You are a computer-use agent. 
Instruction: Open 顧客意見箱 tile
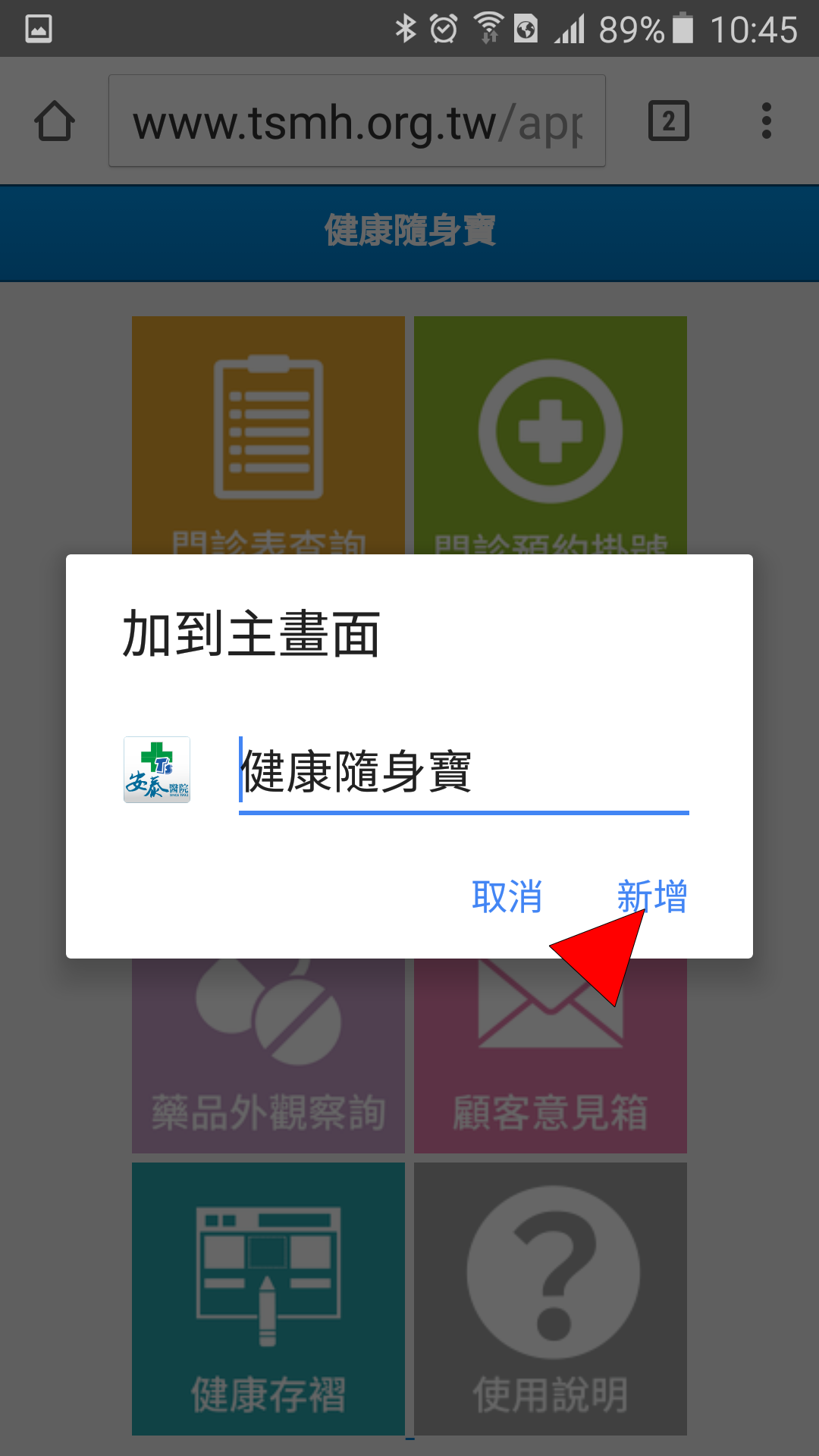coord(551,1062)
